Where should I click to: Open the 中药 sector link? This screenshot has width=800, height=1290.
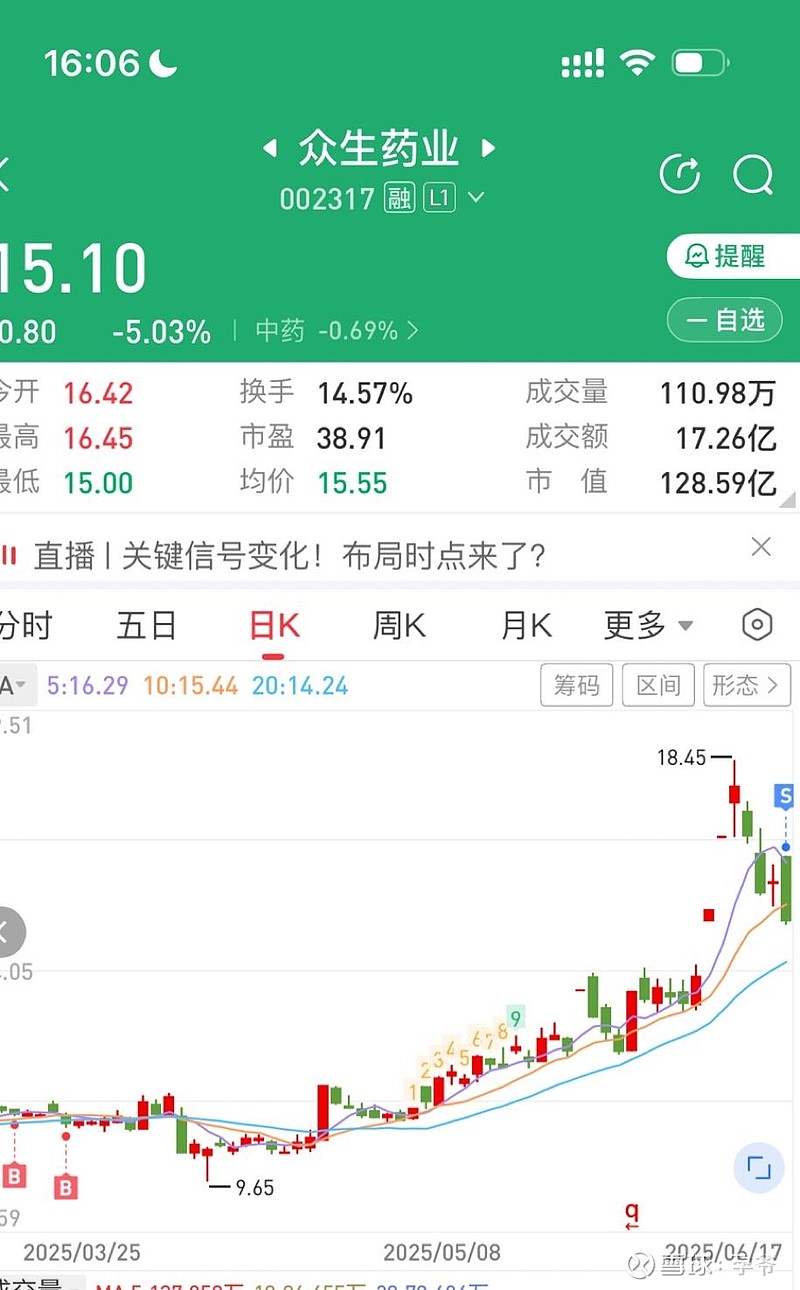coord(337,331)
